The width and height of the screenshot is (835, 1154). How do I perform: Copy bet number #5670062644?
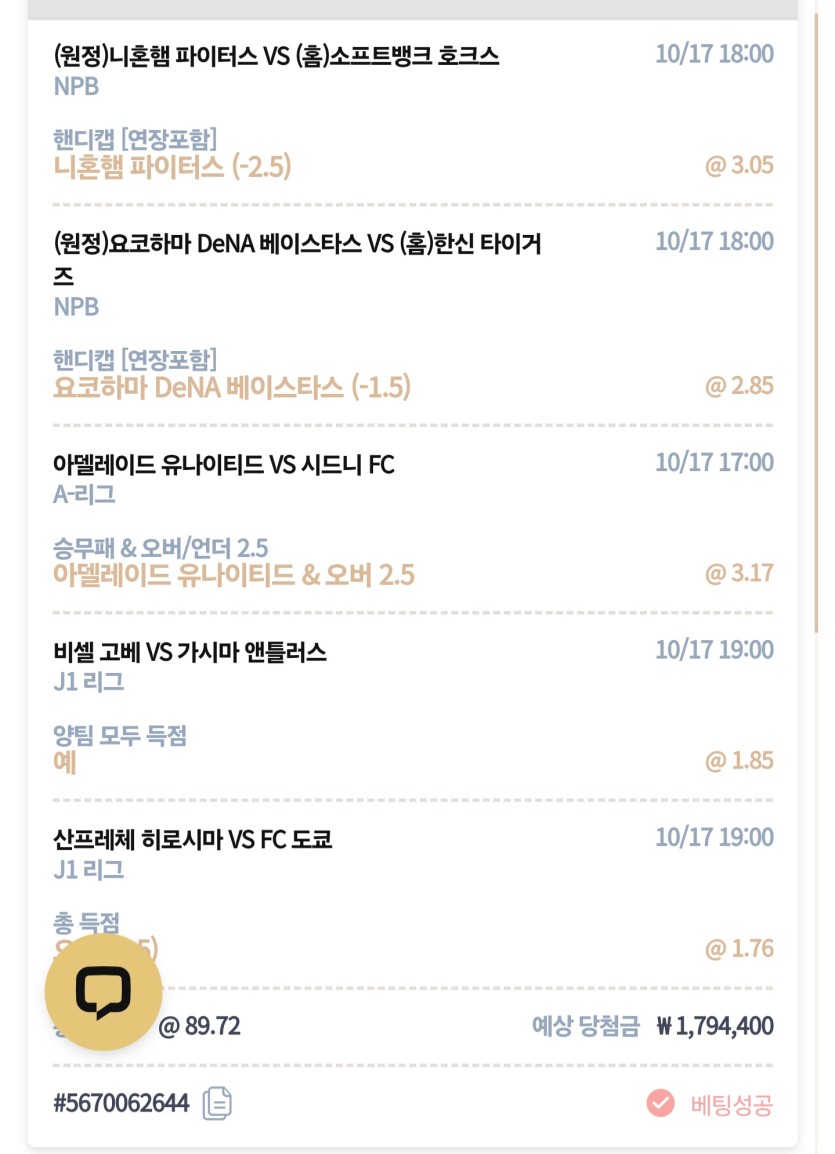pos(217,1103)
